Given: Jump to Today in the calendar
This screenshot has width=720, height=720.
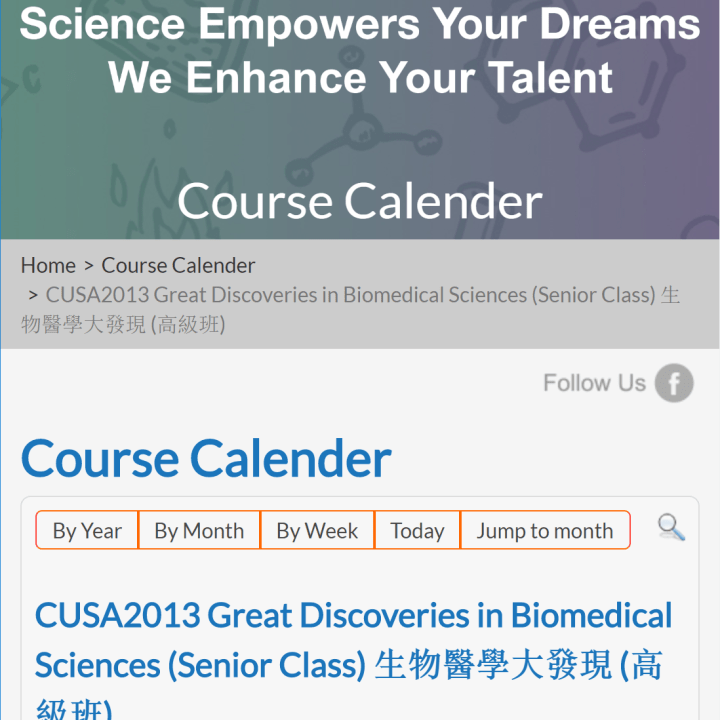Looking at the screenshot, I should (x=417, y=531).
